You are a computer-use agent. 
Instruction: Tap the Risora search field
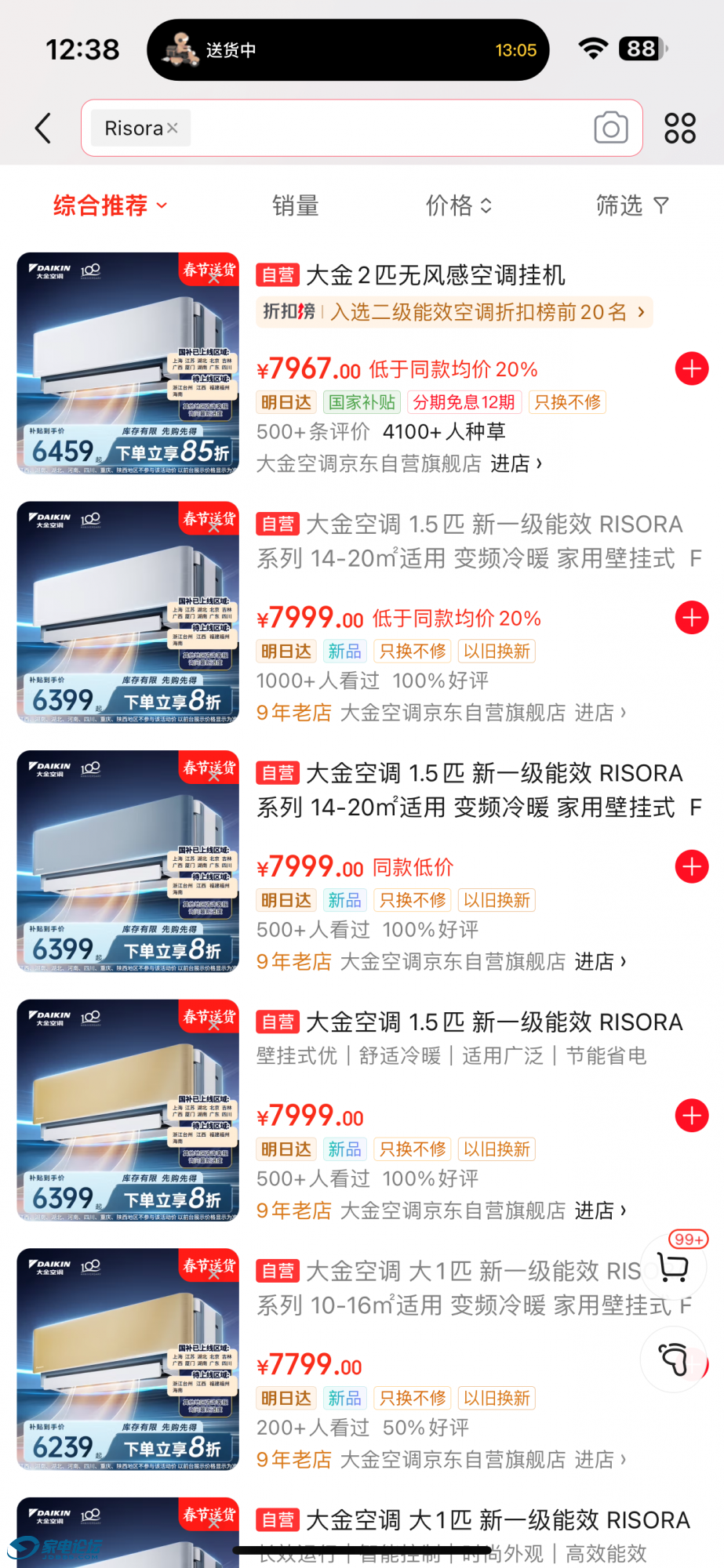pos(377,128)
